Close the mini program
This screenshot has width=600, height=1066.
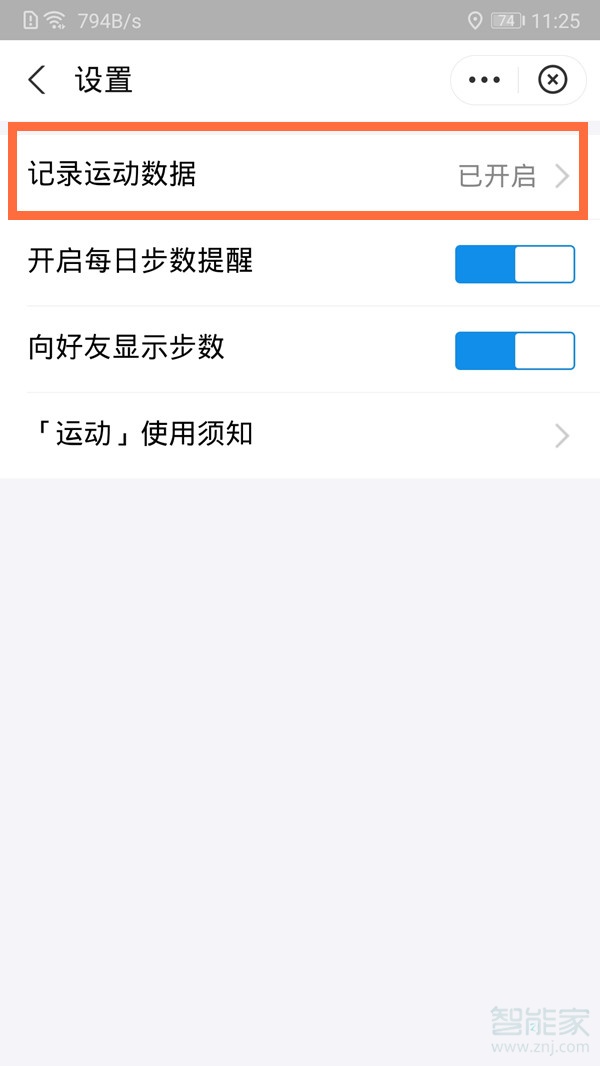coord(552,80)
